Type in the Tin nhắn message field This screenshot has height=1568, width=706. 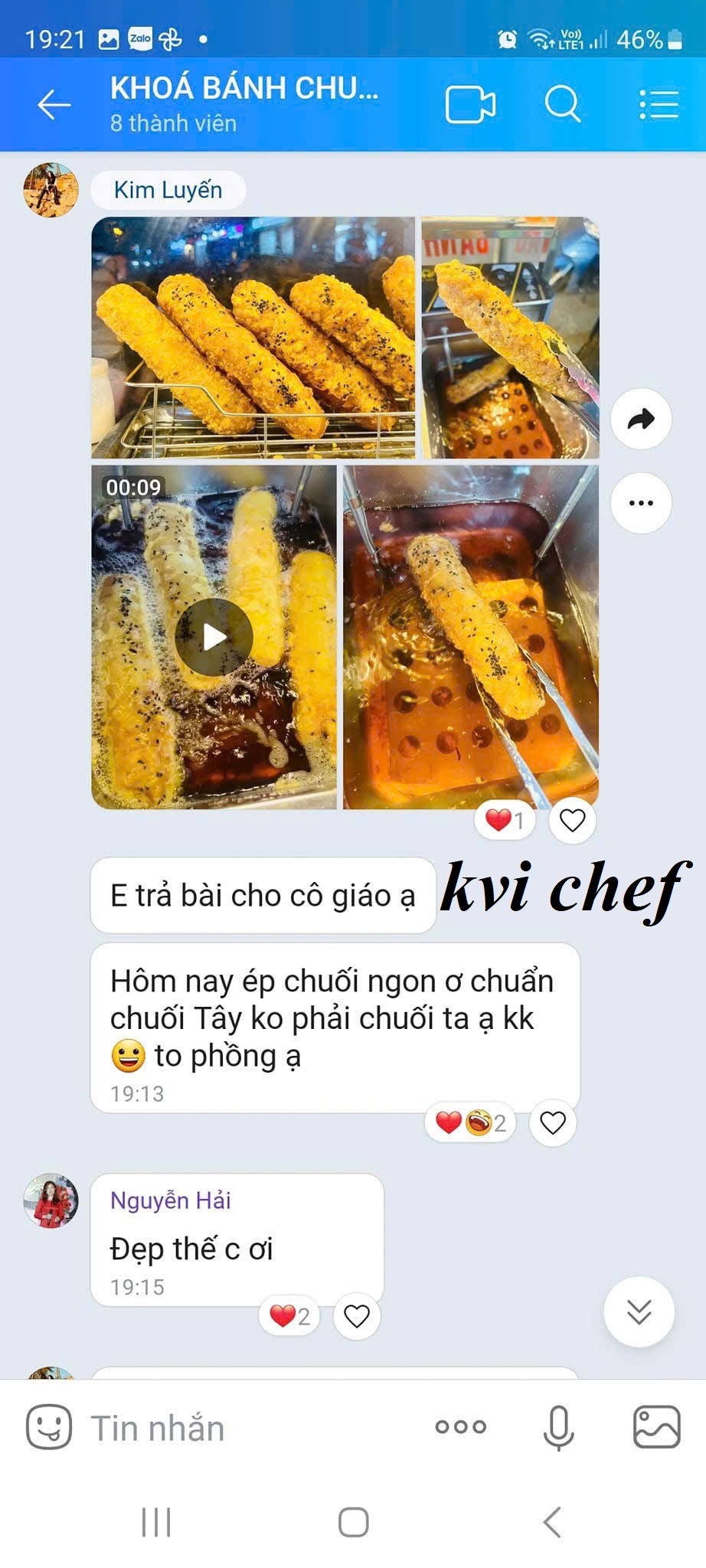point(245,1429)
